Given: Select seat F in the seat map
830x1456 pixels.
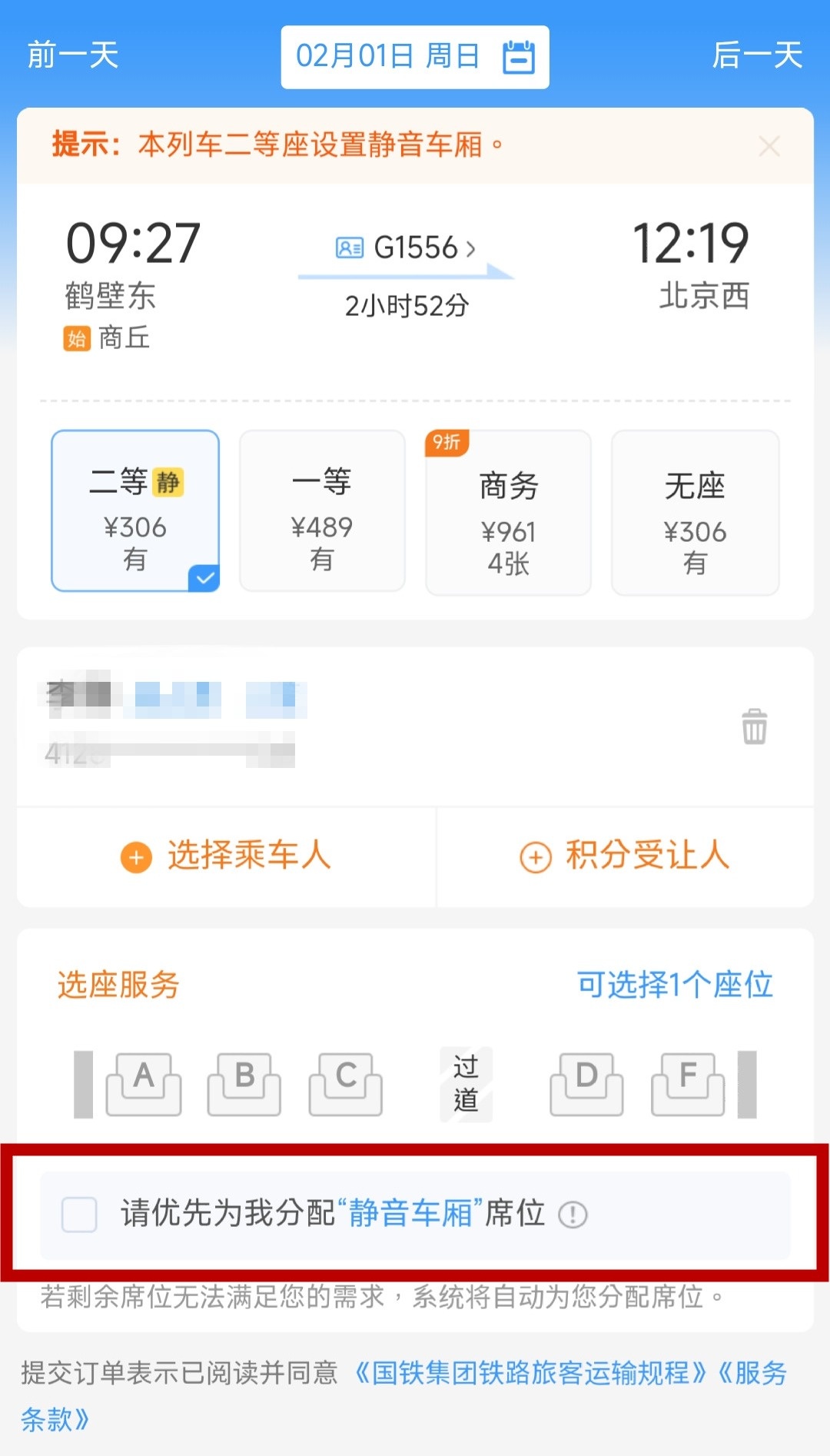Looking at the screenshot, I should pyautogui.click(x=686, y=1084).
